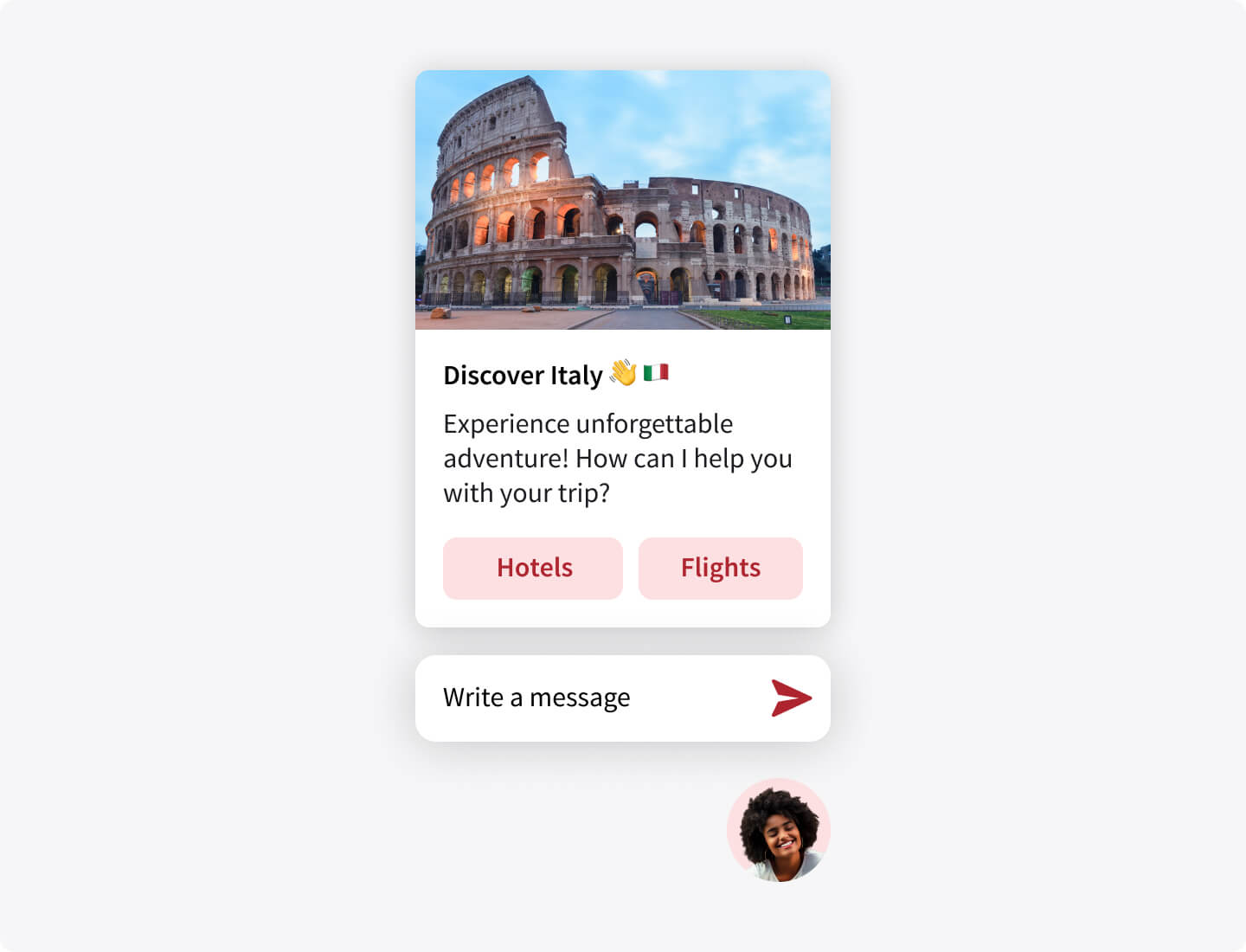The image size is (1246, 952).
Task: Tap the round avatar chat launcher
Action: coord(778,830)
